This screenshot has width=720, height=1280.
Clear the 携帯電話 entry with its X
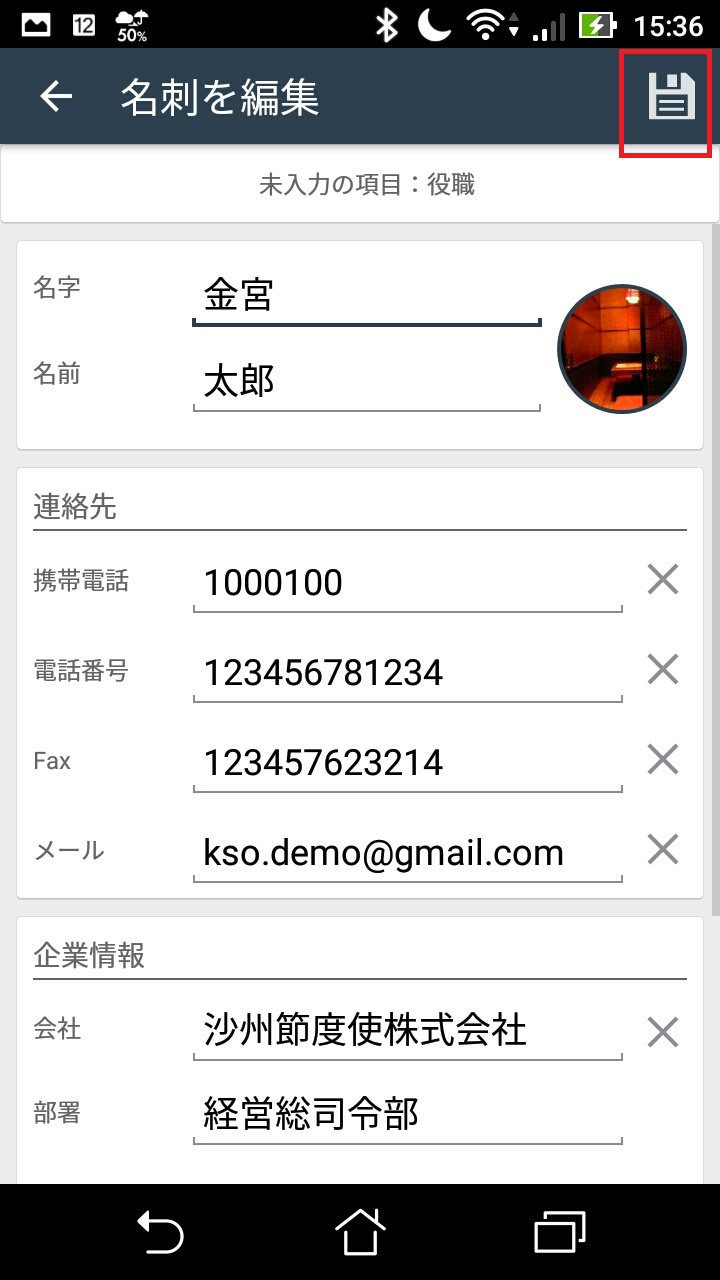[663, 579]
